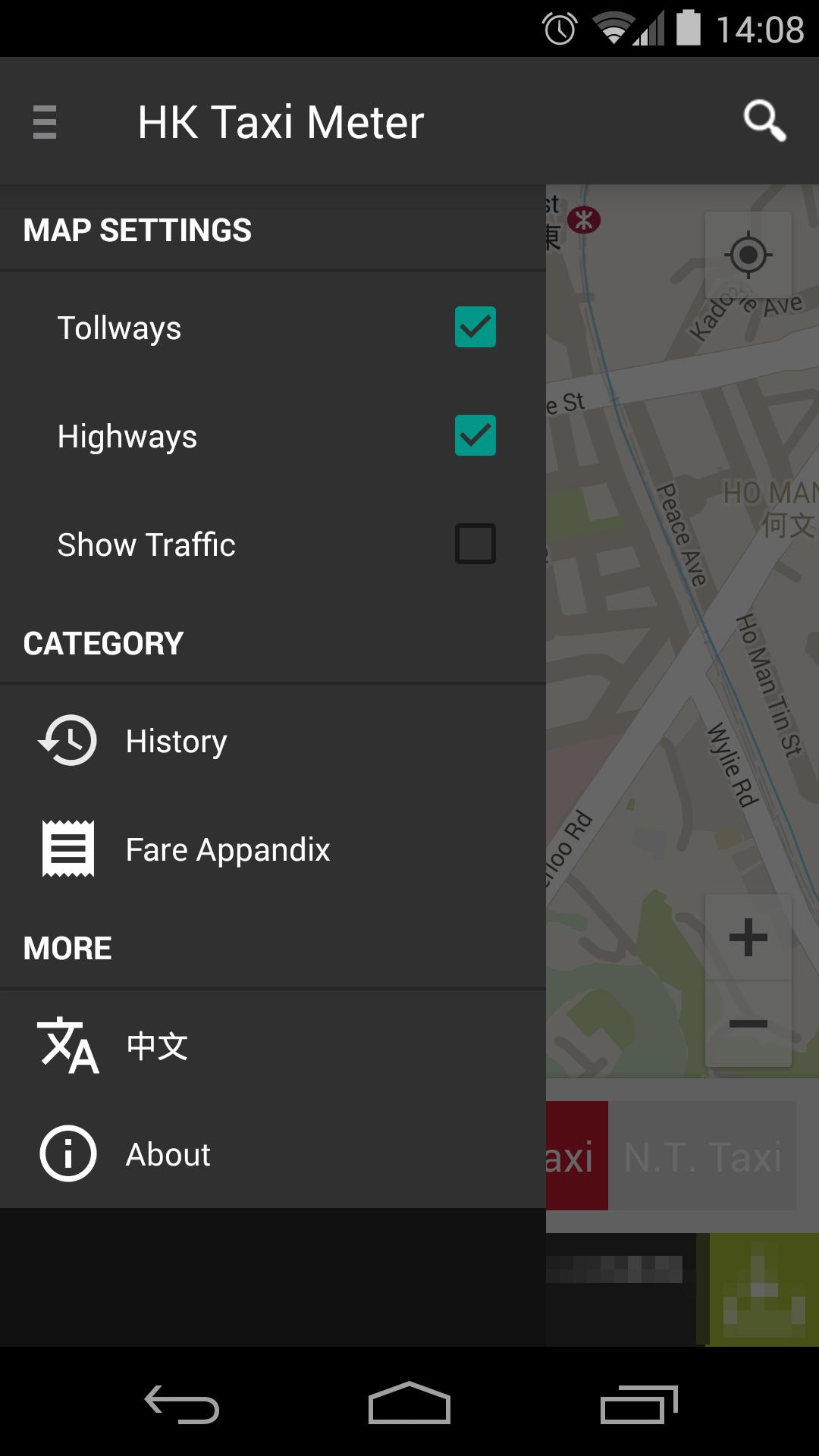
Task: Select the N.T. Taxi tab
Action: point(703,1157)
